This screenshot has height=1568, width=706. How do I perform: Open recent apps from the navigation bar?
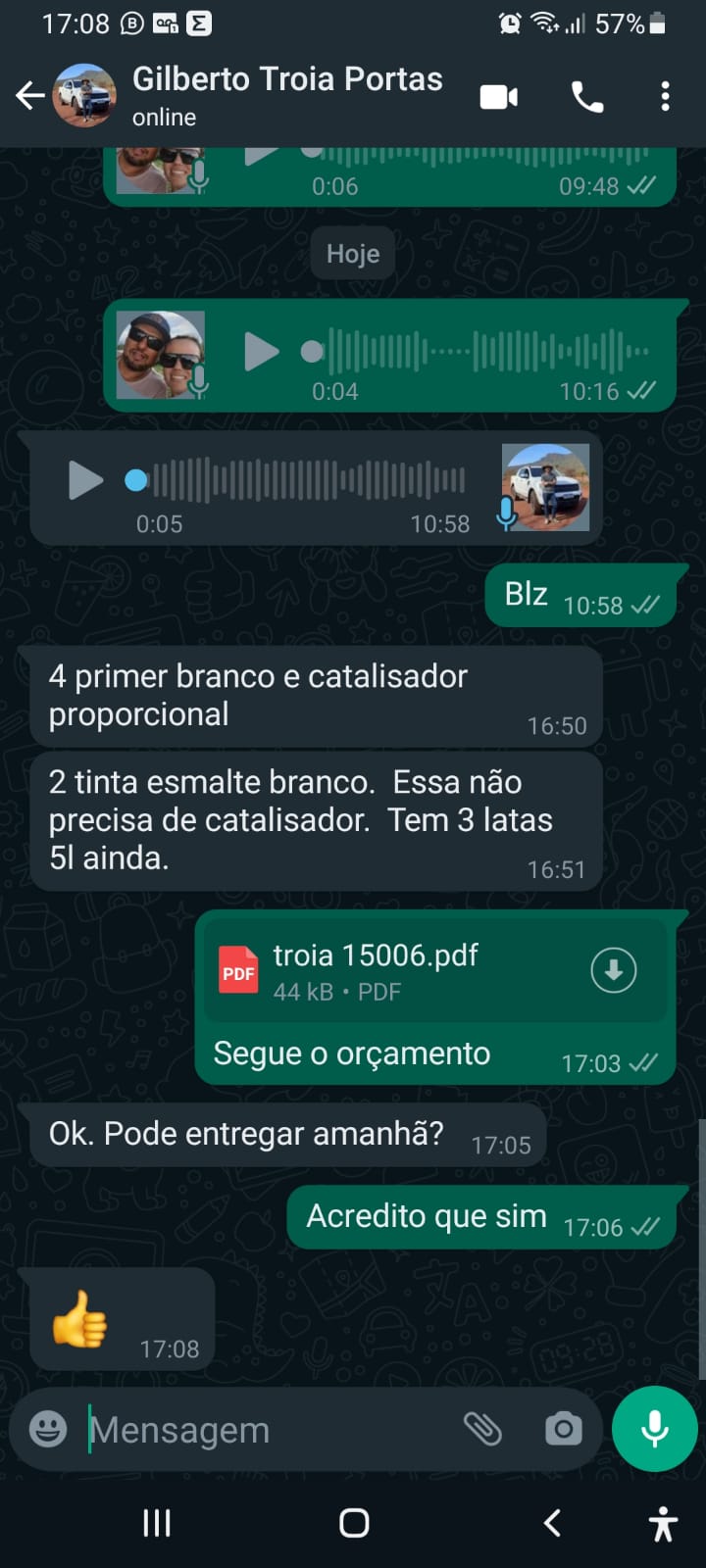(x=157, y=1523)
